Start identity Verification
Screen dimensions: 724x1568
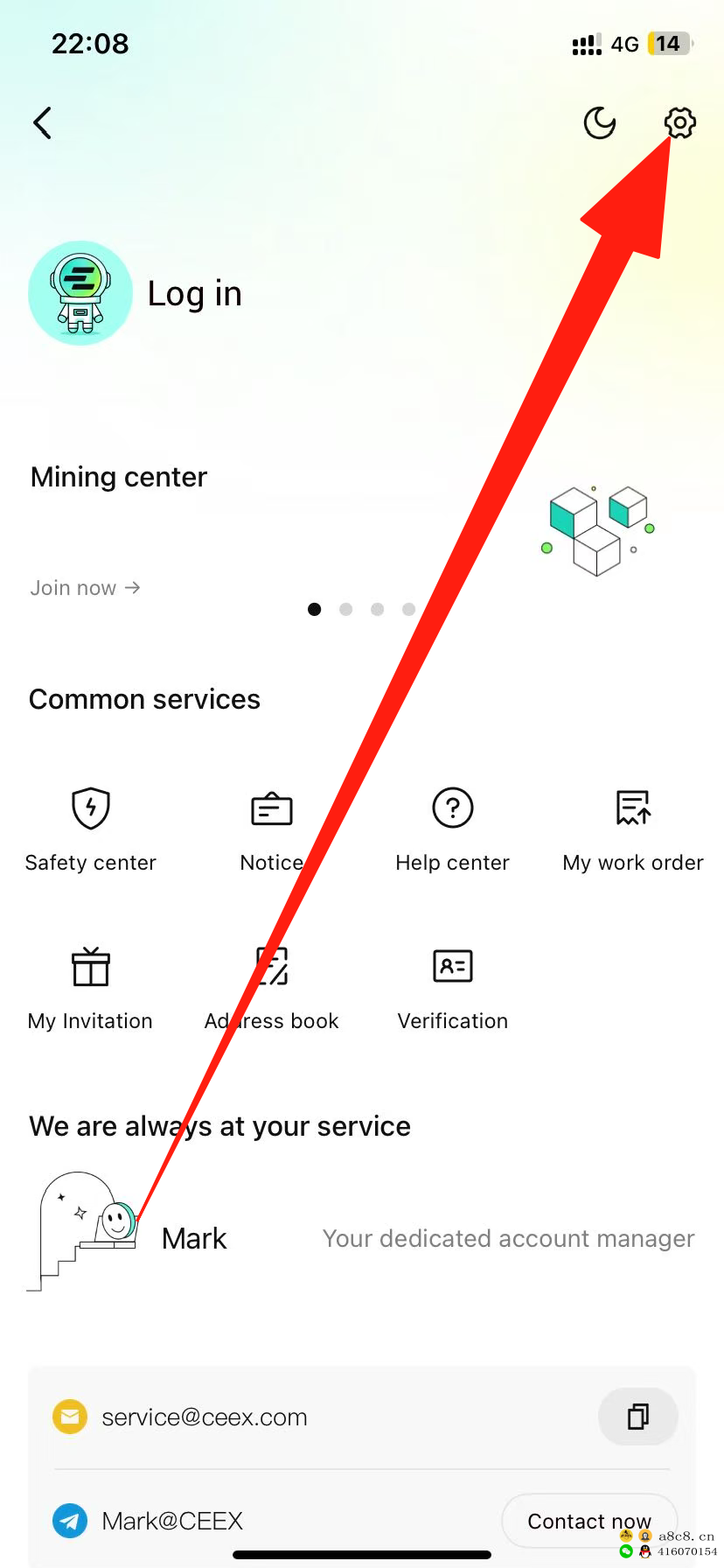[x=452, y=987]
